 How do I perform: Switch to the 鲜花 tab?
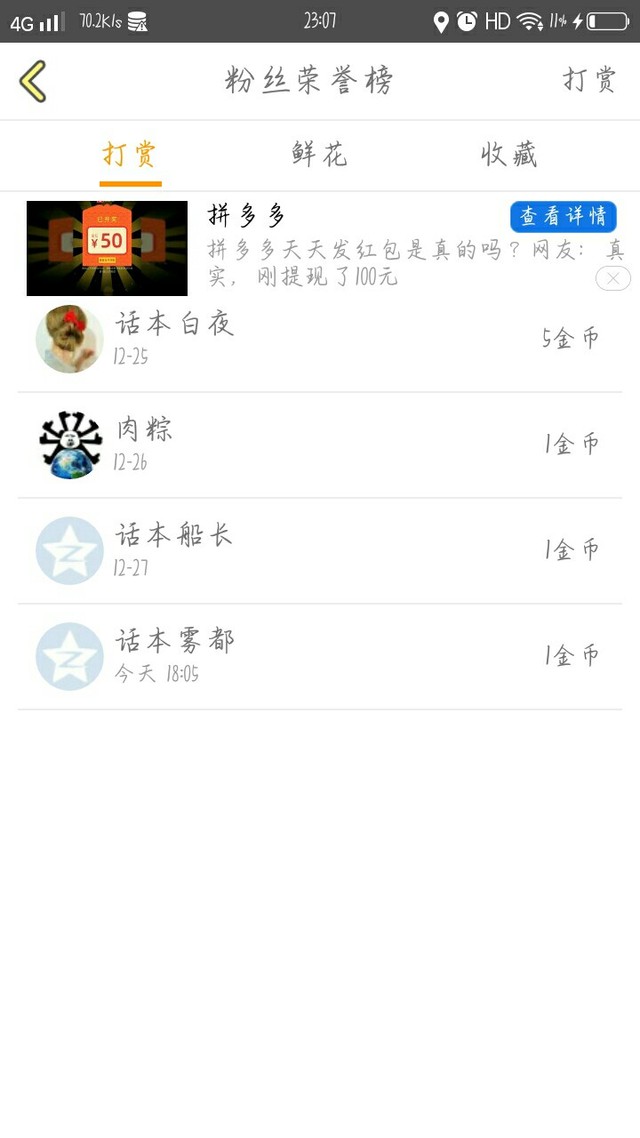tap(320, 155)
